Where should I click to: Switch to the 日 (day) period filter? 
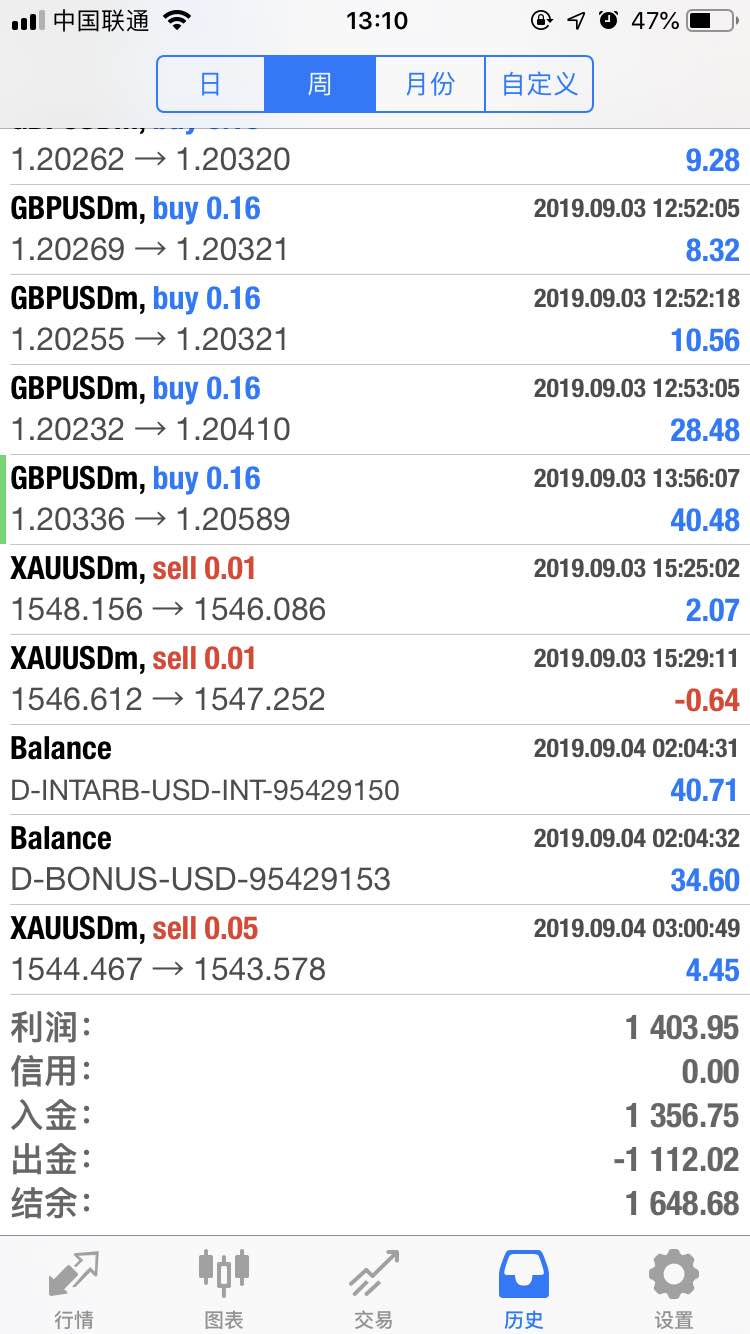(x=211, y=84)
